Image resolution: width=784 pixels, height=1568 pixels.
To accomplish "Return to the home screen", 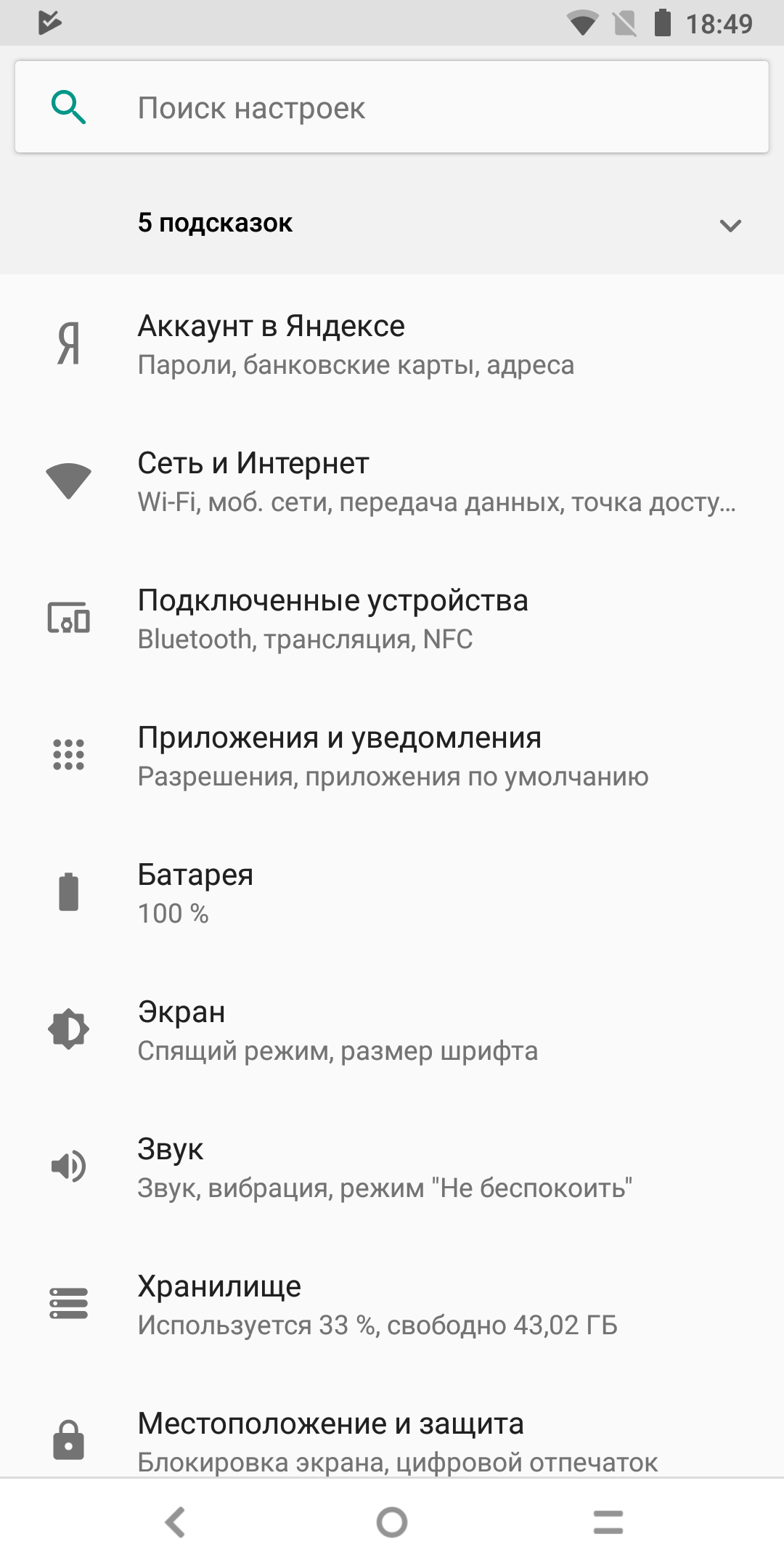I will (x=392, y=1522).
